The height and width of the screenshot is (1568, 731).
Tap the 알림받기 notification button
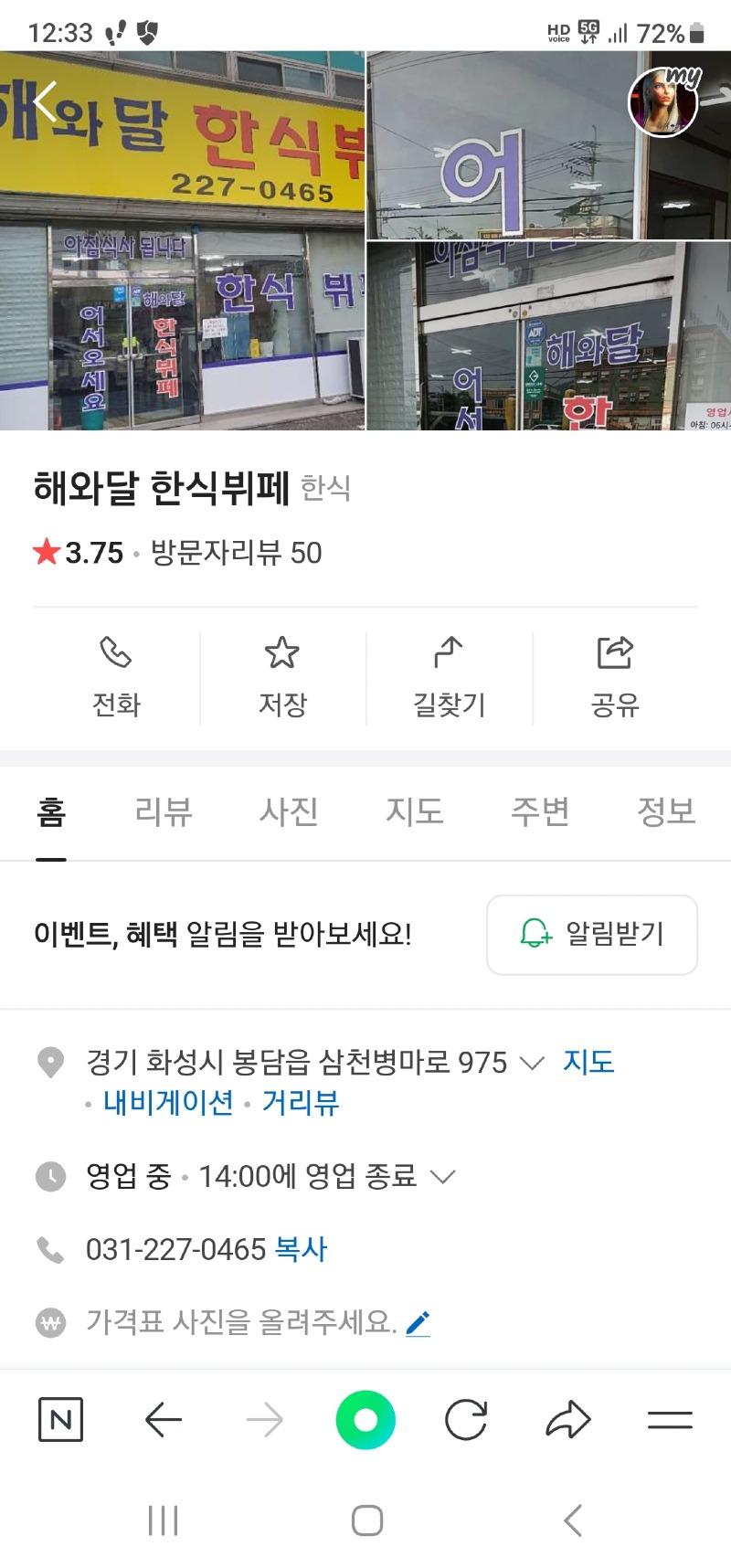point(592,934)
